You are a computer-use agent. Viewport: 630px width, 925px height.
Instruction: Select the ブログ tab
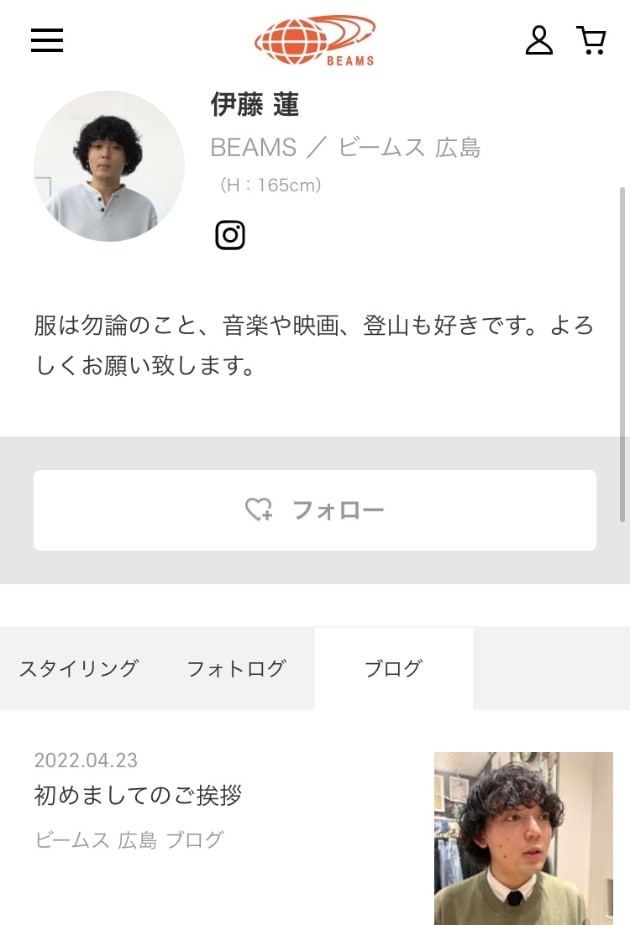393,669
